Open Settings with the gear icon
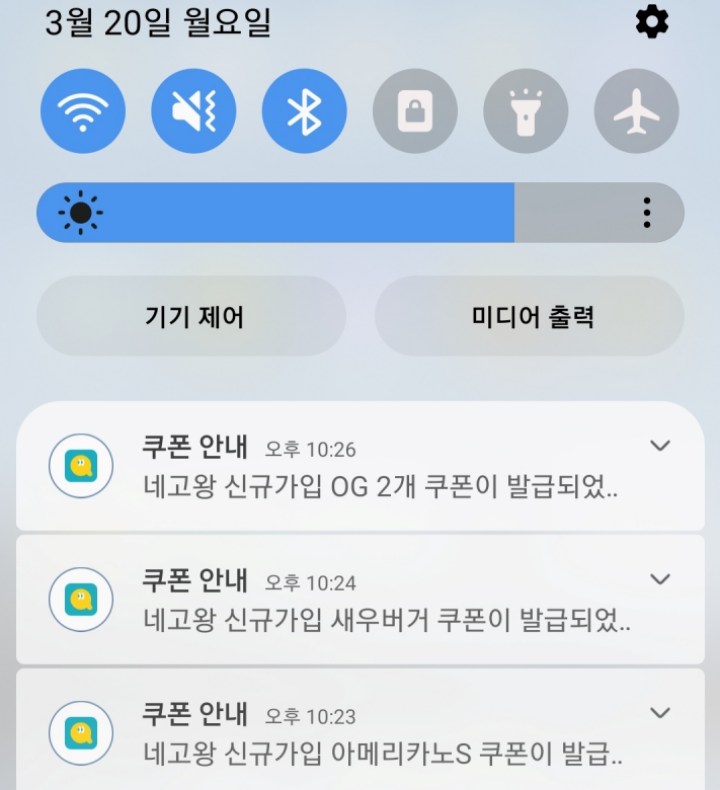Viewport: 720px width, 790px height. (x=651, y=22)
